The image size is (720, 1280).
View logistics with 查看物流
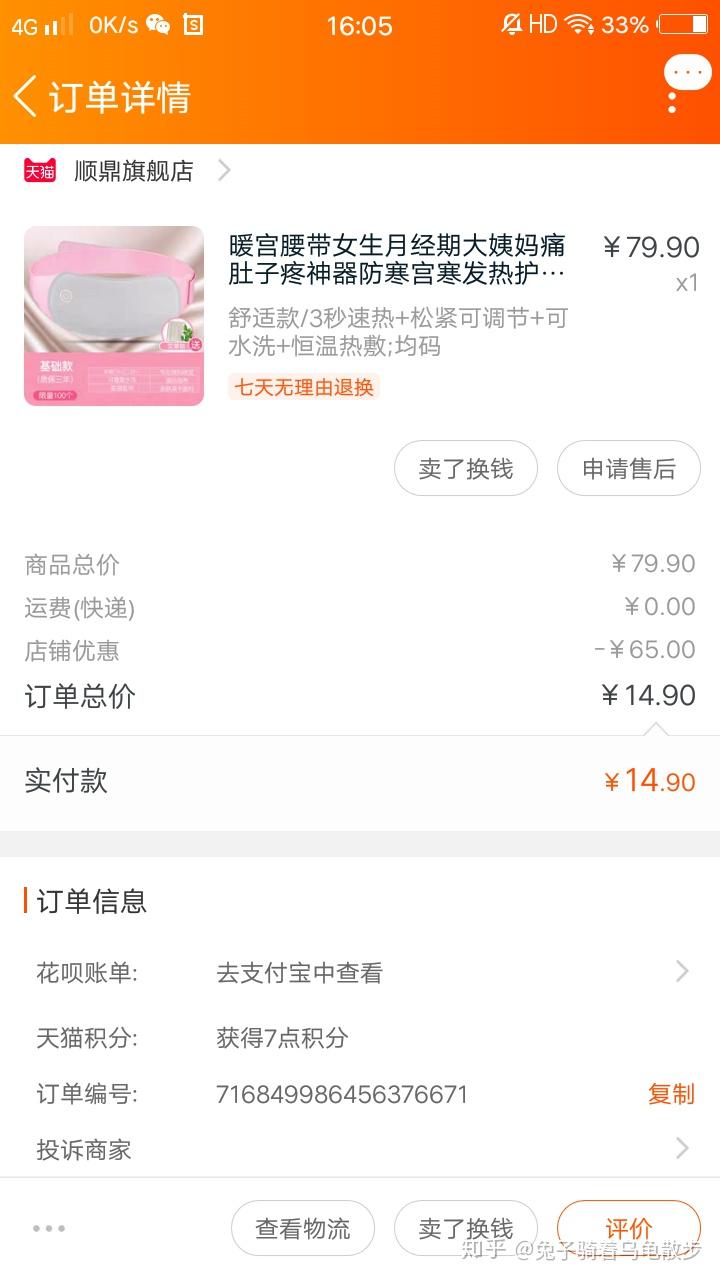pos(302,1228)
